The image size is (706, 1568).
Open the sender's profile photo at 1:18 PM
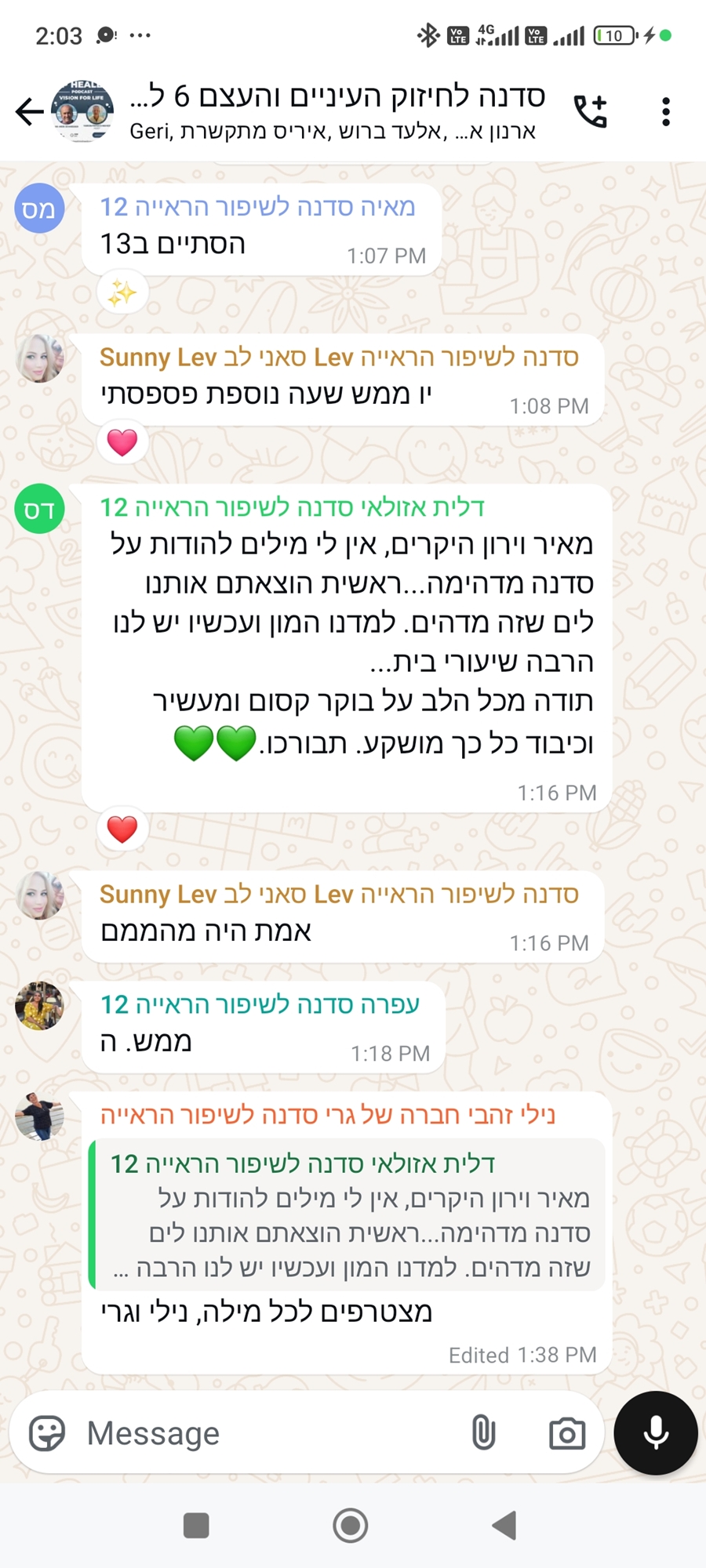click(x=39, y=1005)
